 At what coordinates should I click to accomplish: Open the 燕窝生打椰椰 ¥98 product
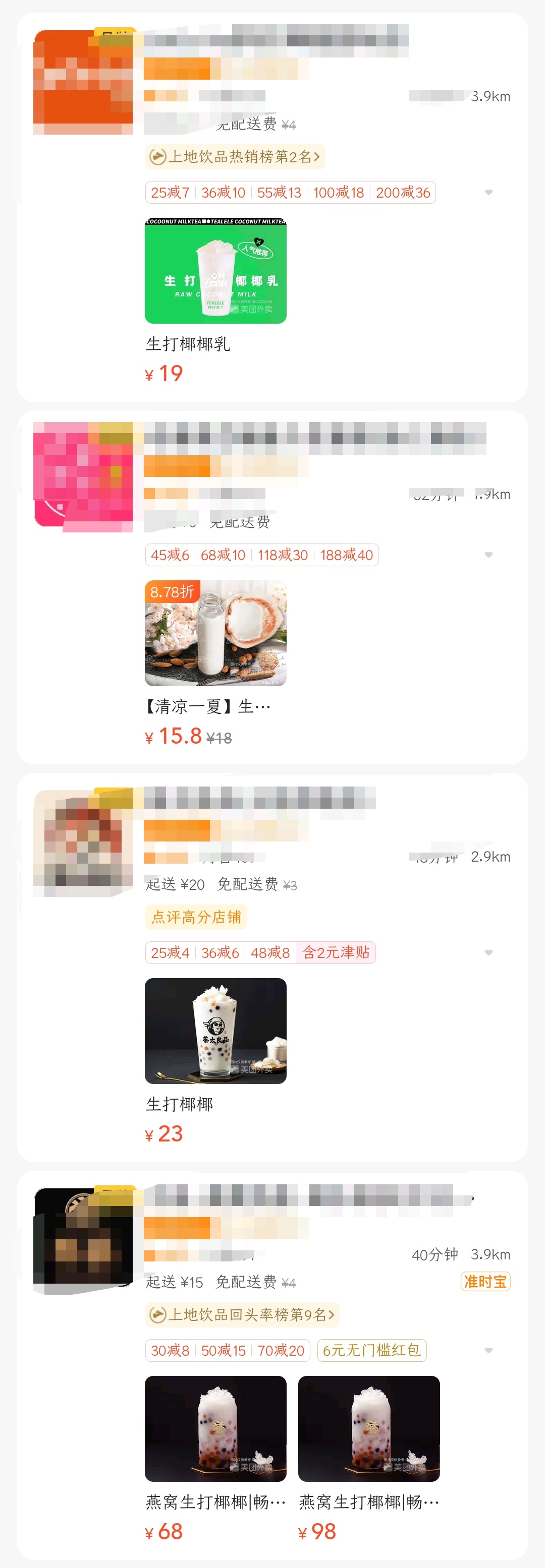368,1428
